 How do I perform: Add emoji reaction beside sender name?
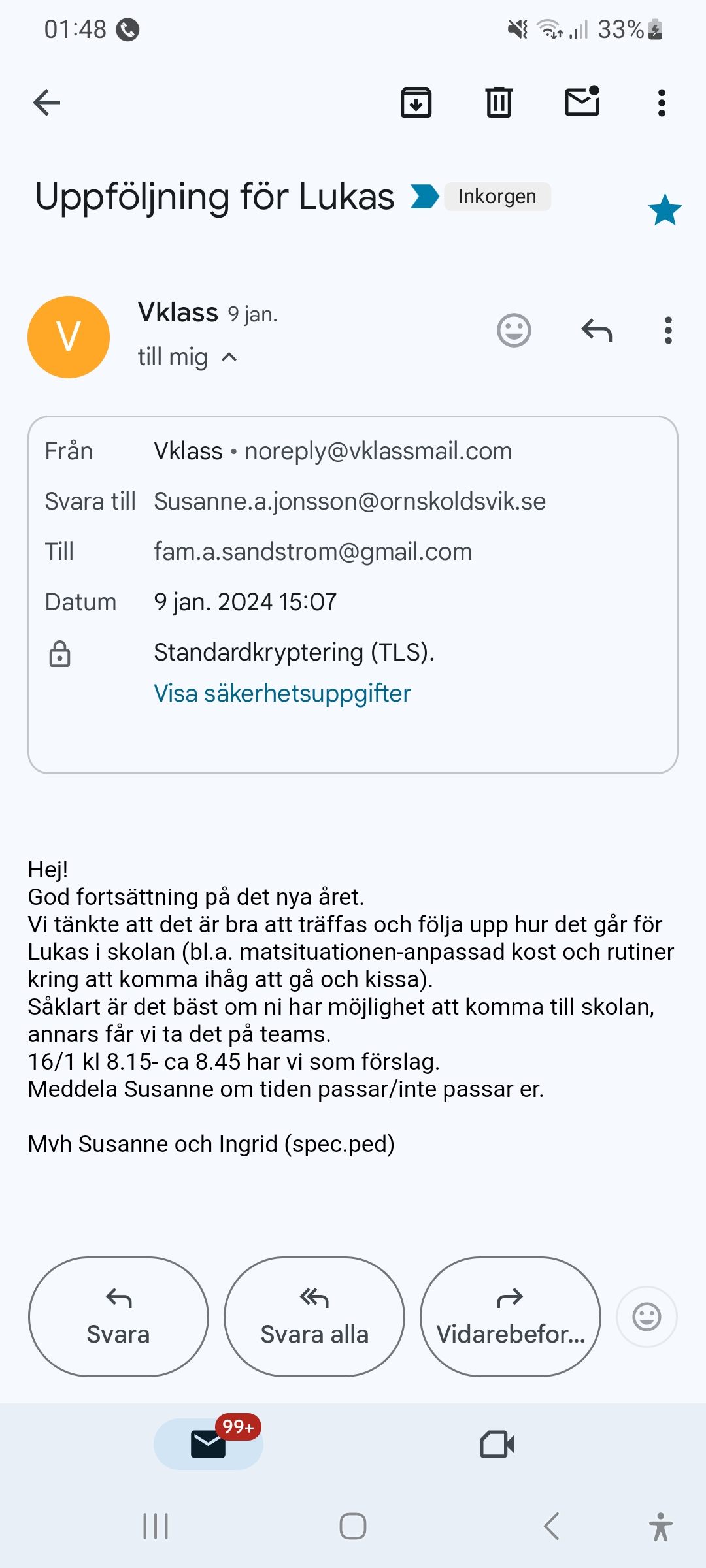point(514,331)
